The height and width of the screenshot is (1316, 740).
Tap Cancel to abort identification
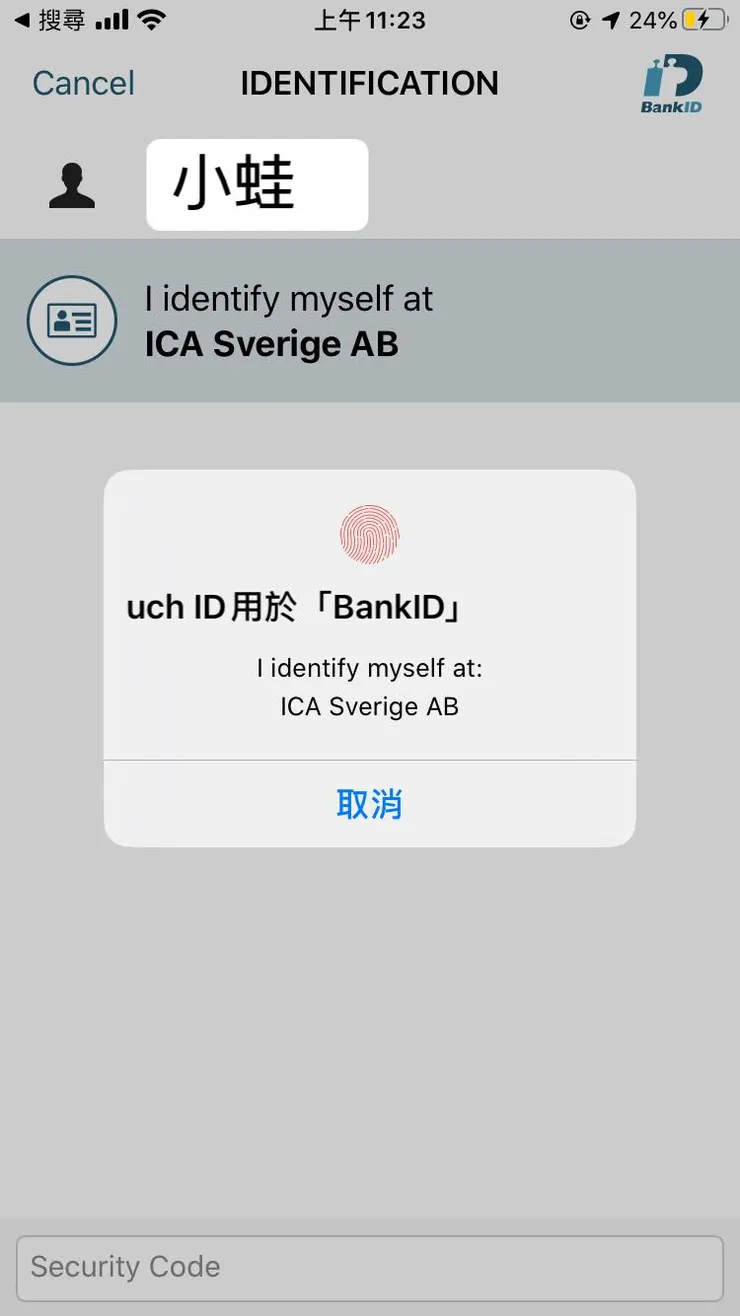(83, 83)
